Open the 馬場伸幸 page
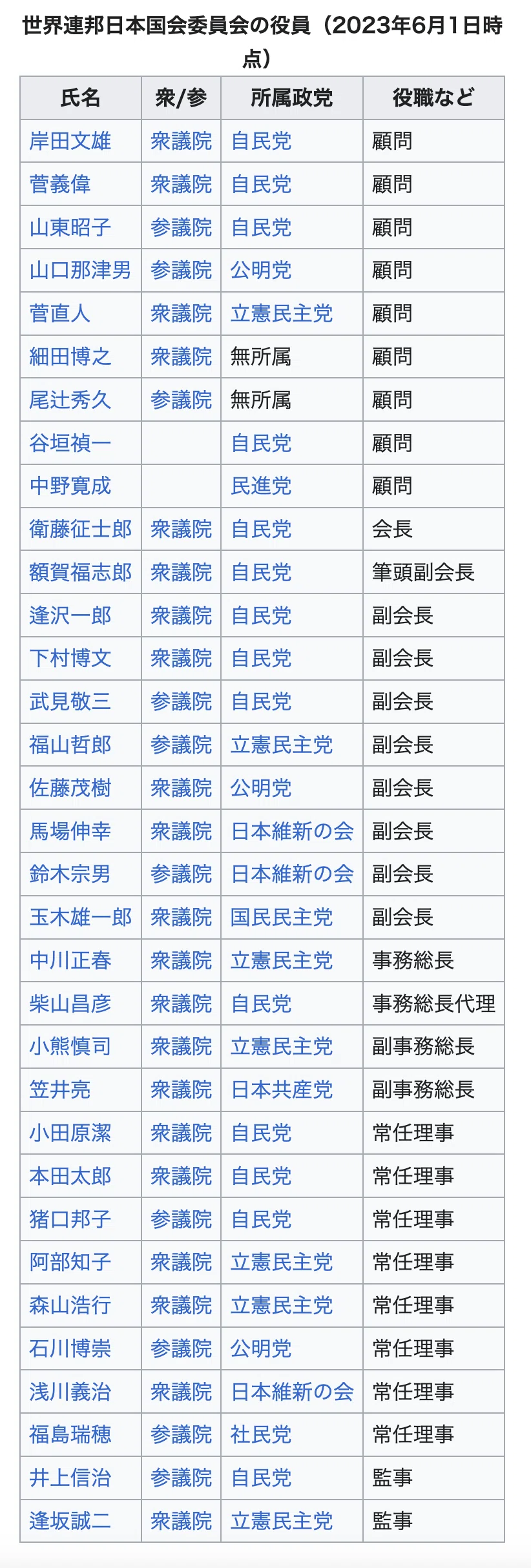Viewport: 531px width, 1568px height. 70,831
